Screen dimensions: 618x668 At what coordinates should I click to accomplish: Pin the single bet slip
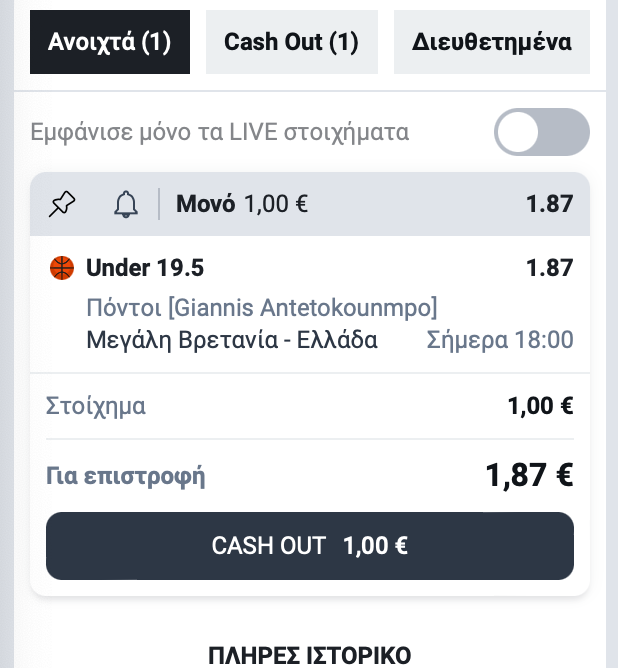62,205
